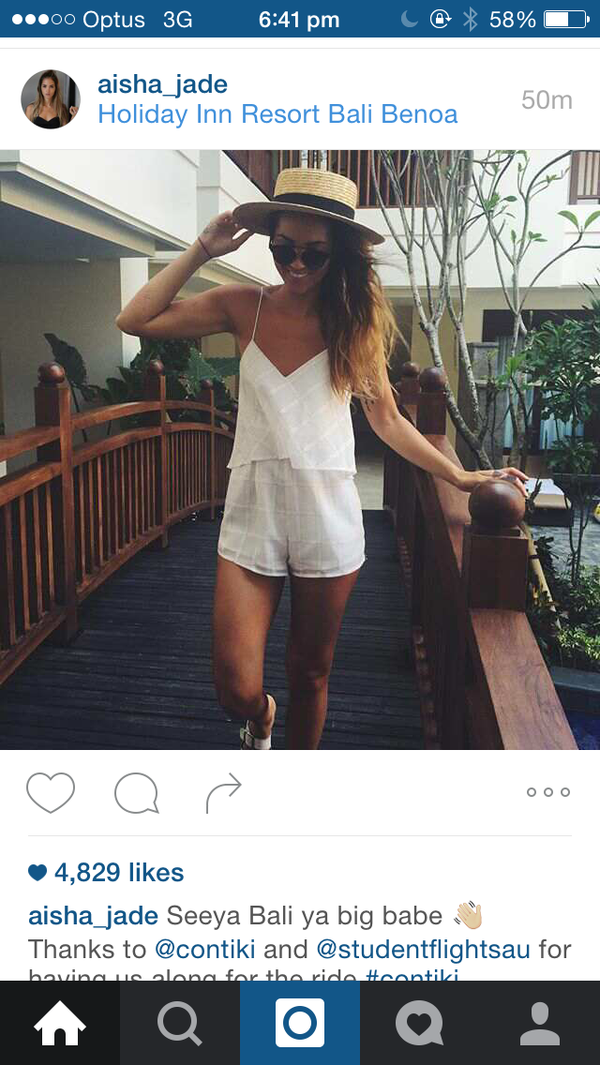600x1065 pixels.
Task: Open the @studentflightsau mention
Action: click(424, 948)
